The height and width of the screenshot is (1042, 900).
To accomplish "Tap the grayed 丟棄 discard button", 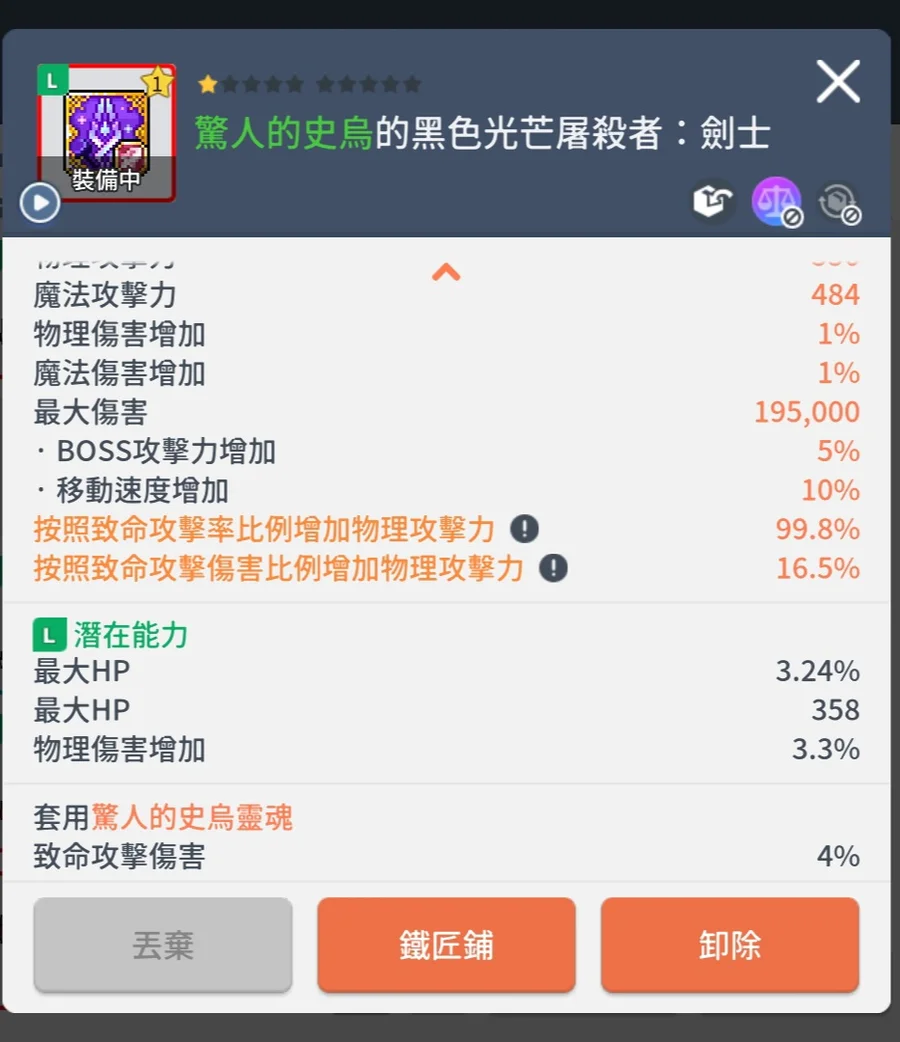I will click(163, 945).
